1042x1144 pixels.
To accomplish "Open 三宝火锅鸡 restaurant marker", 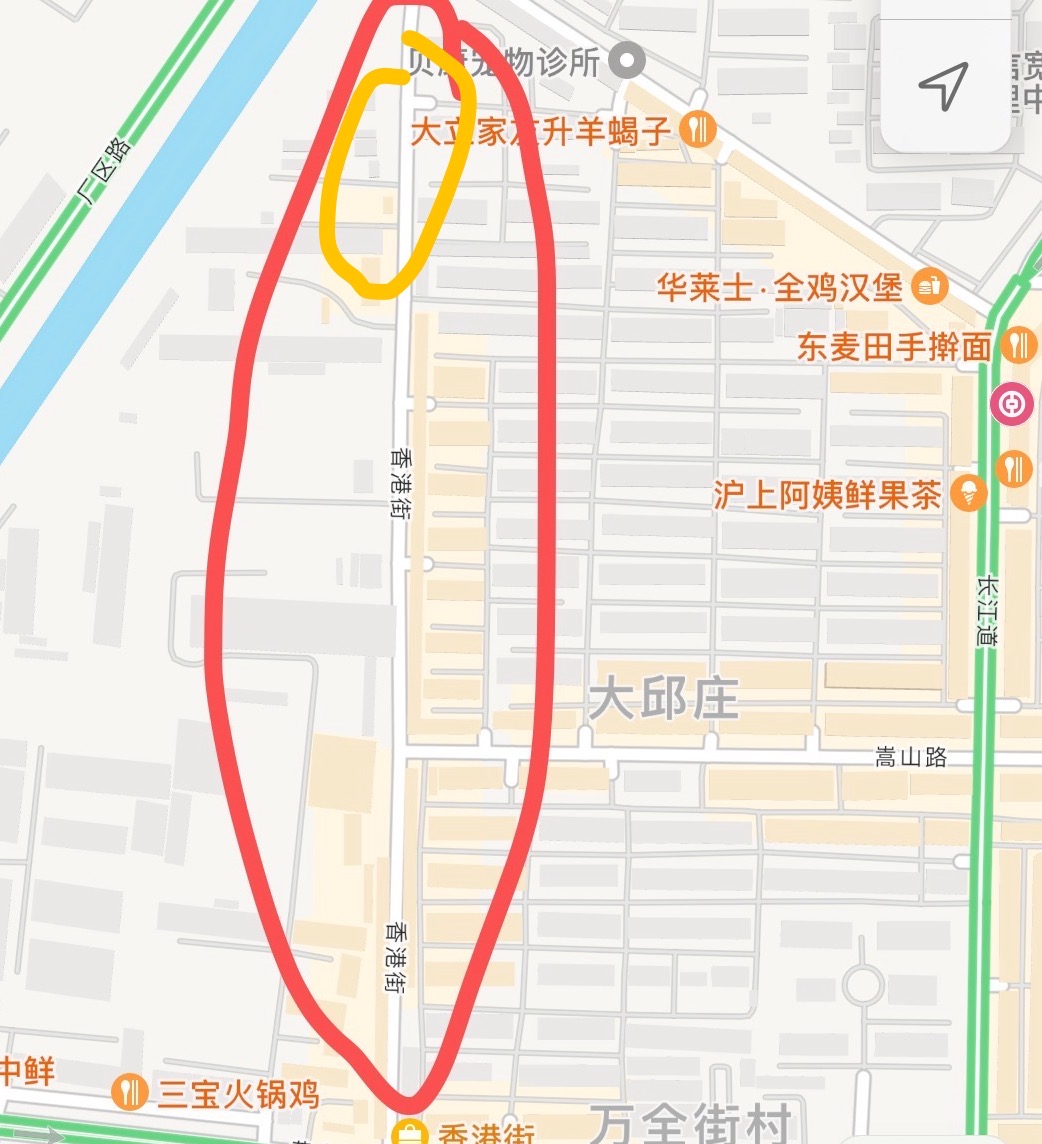I will coord(130,1091).
